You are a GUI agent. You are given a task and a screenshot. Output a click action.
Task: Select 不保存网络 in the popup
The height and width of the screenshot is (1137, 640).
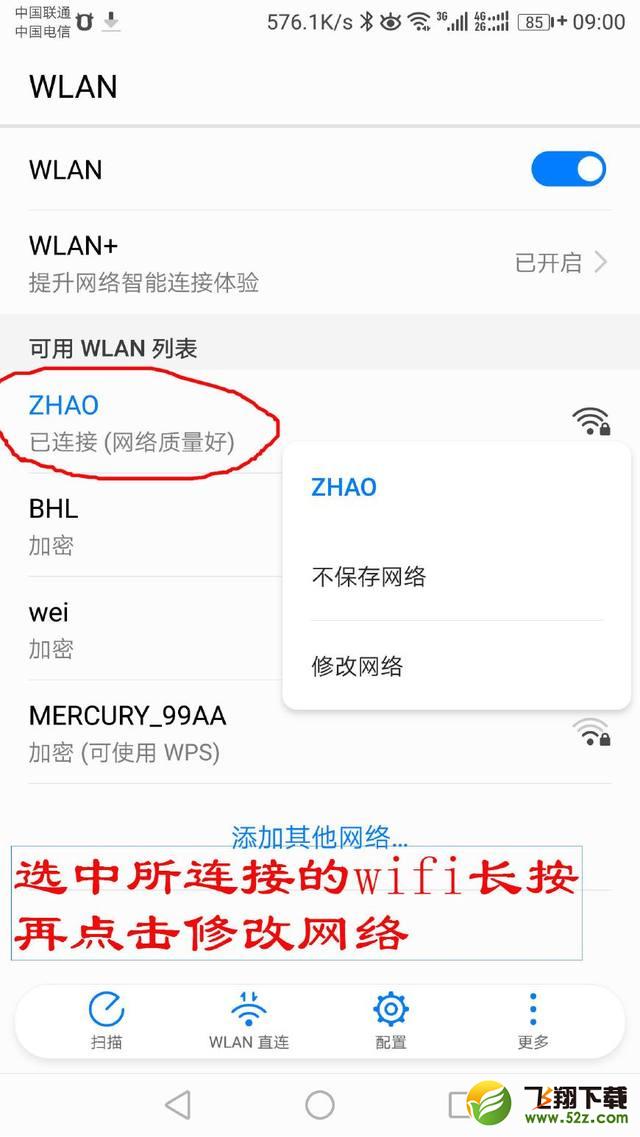(369, 577)
